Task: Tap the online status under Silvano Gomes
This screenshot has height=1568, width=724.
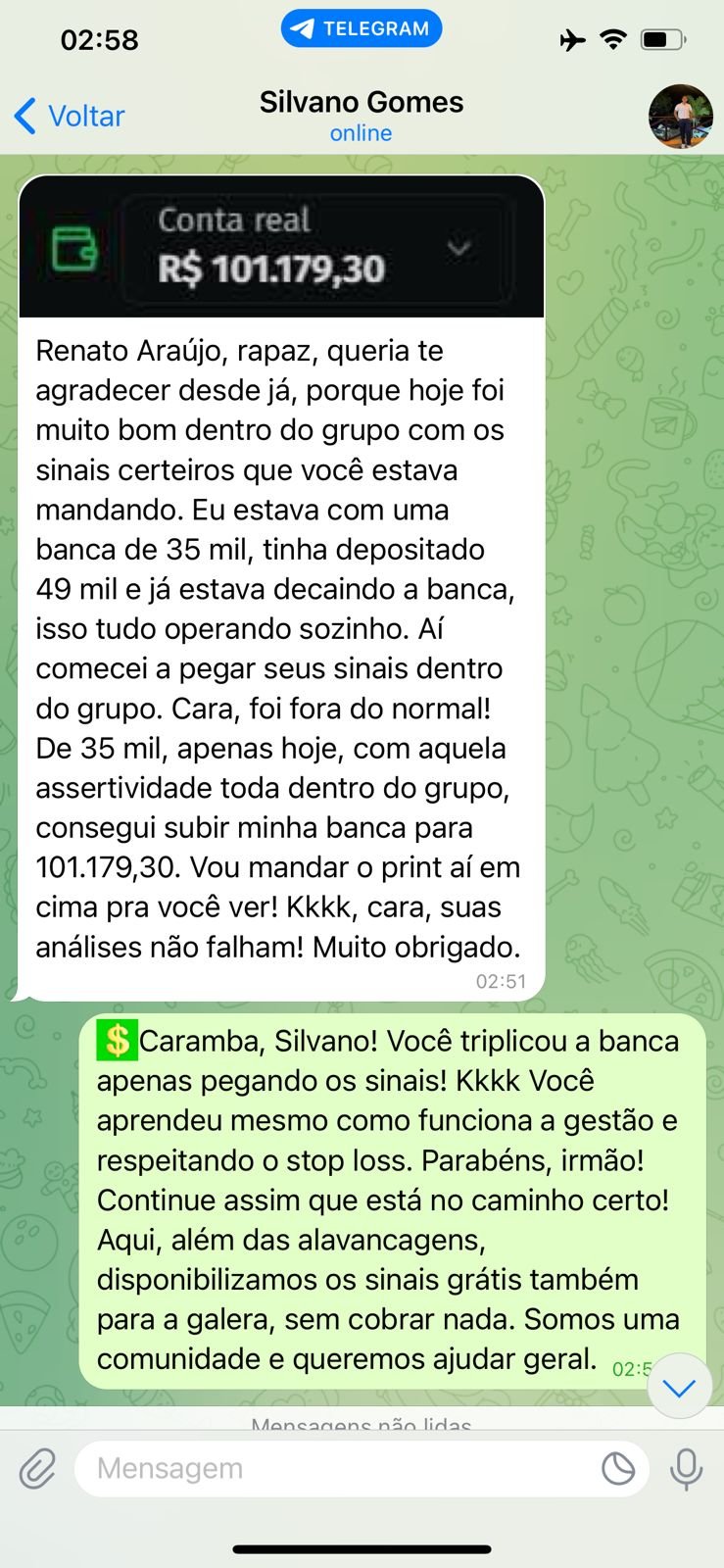Action: click(x=361, y=132)
